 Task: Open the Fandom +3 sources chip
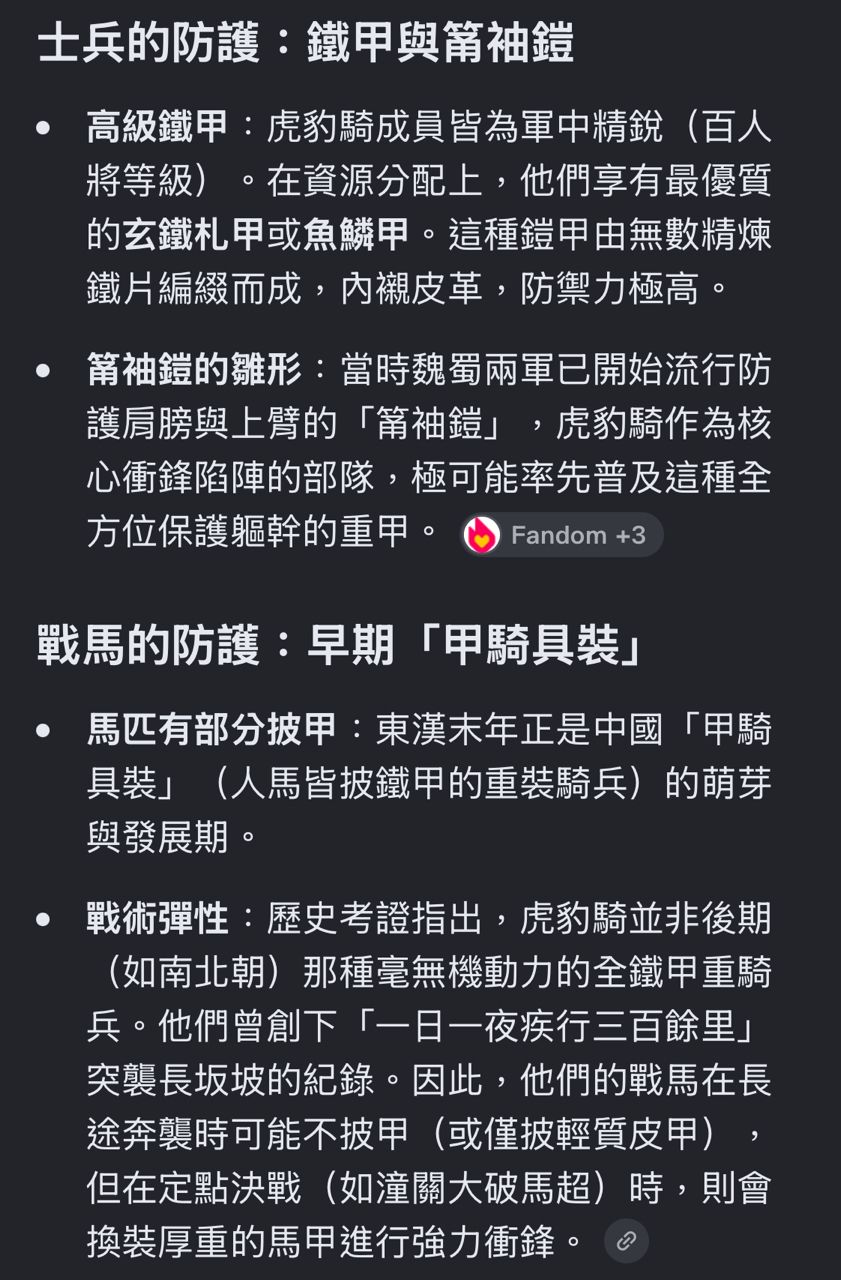coord(561,535)
